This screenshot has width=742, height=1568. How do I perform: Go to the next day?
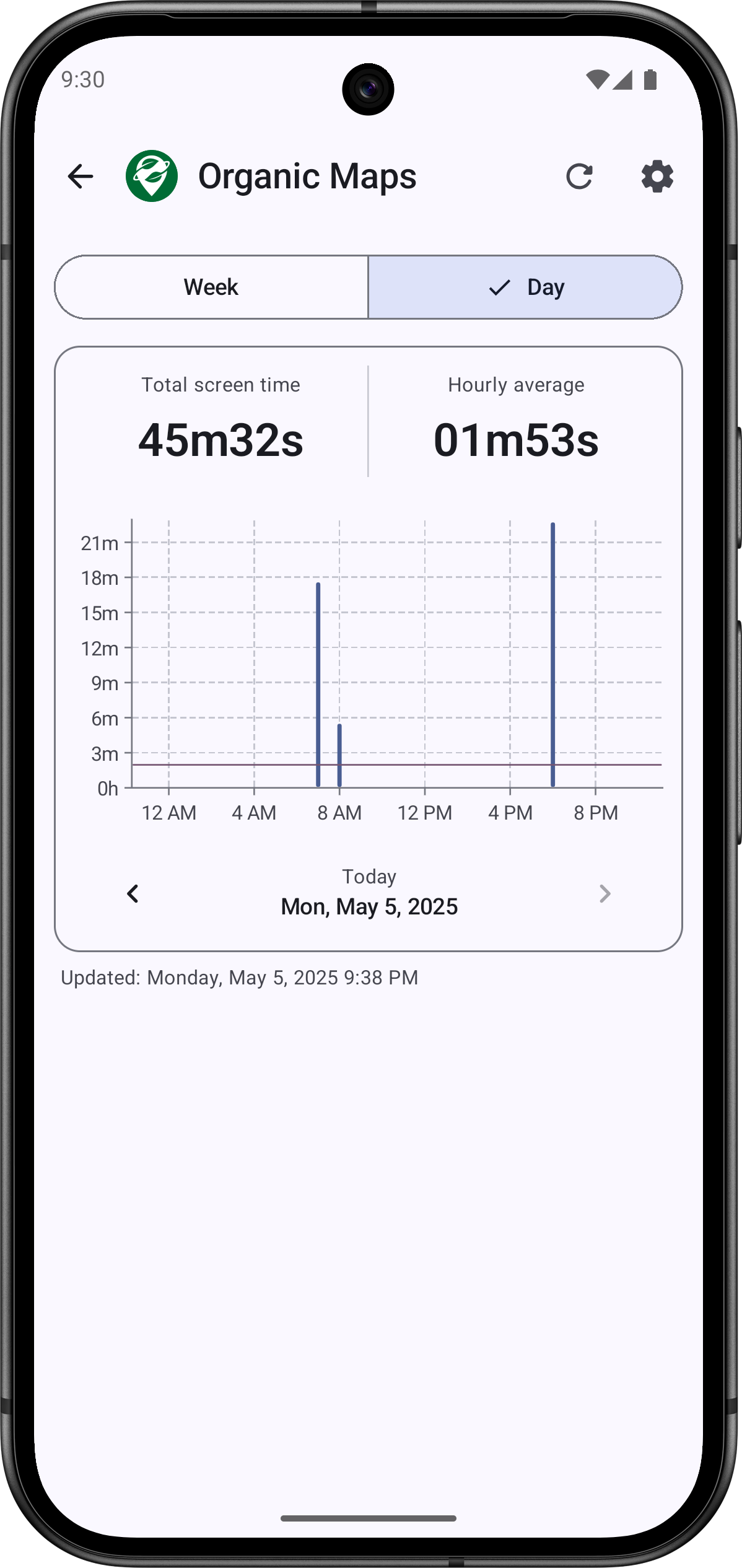605,893
